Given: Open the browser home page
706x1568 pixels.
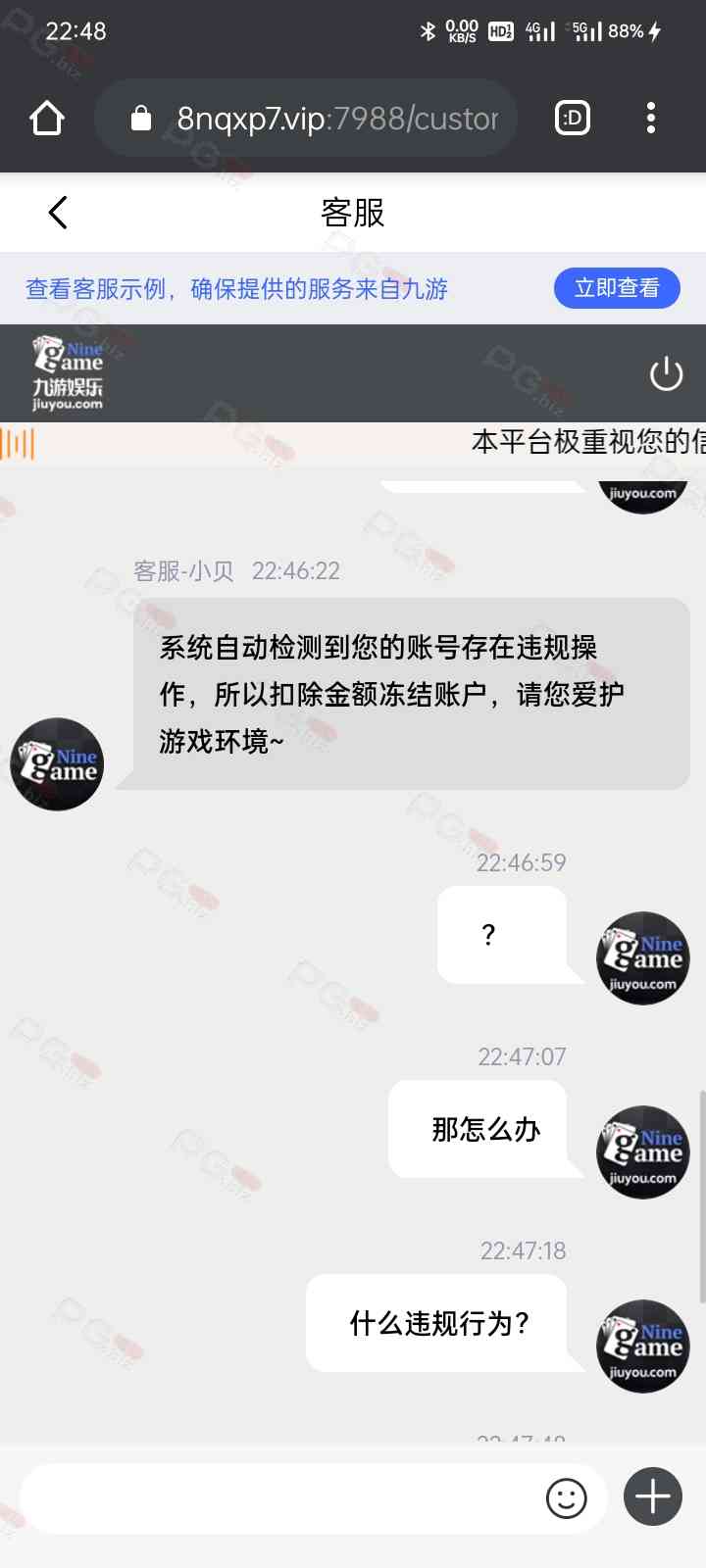Looking at the screenshot, I should [x=47, y=119].
